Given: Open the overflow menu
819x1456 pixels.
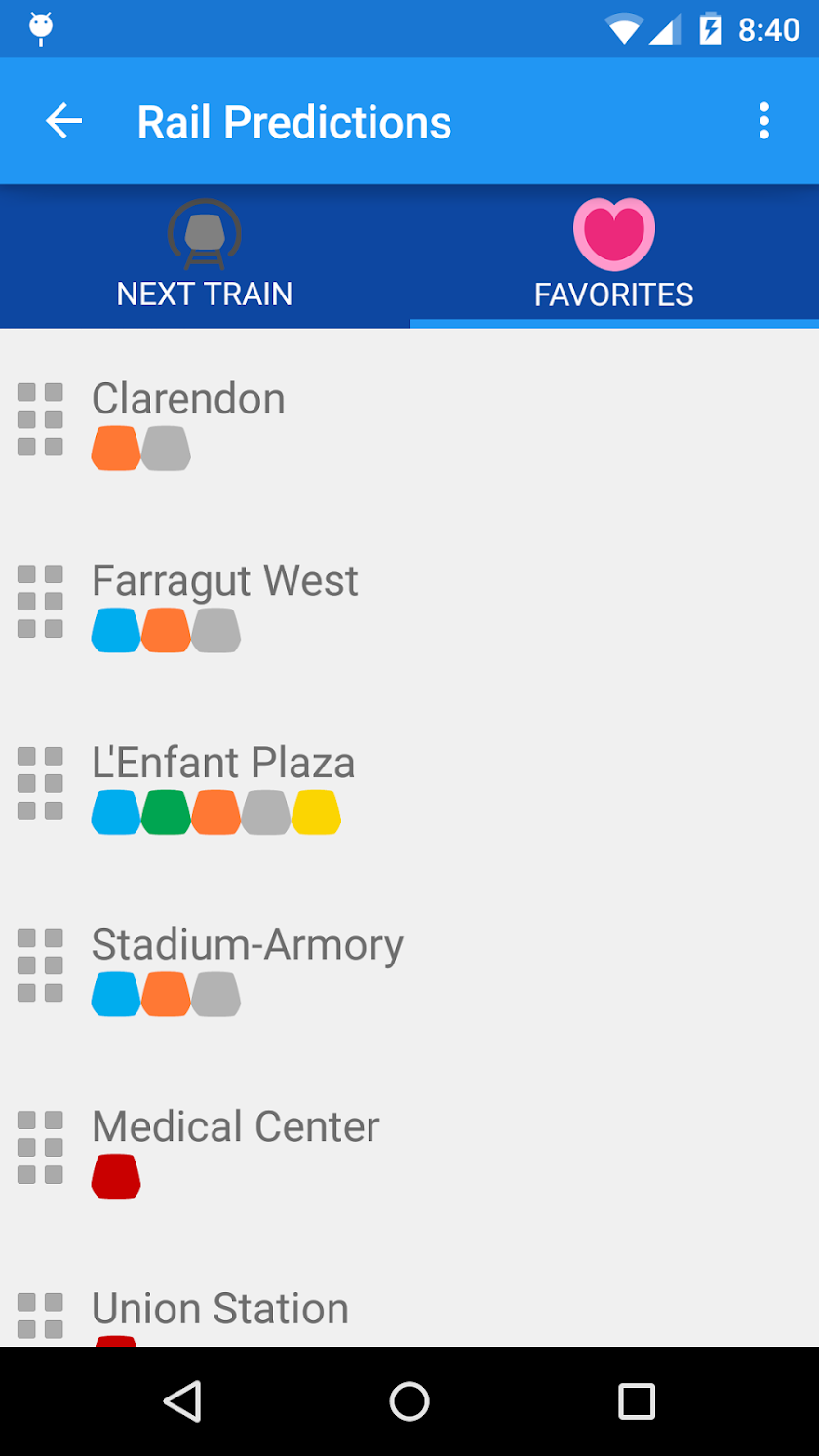Looking at the screenshot, I should (764, 121).
